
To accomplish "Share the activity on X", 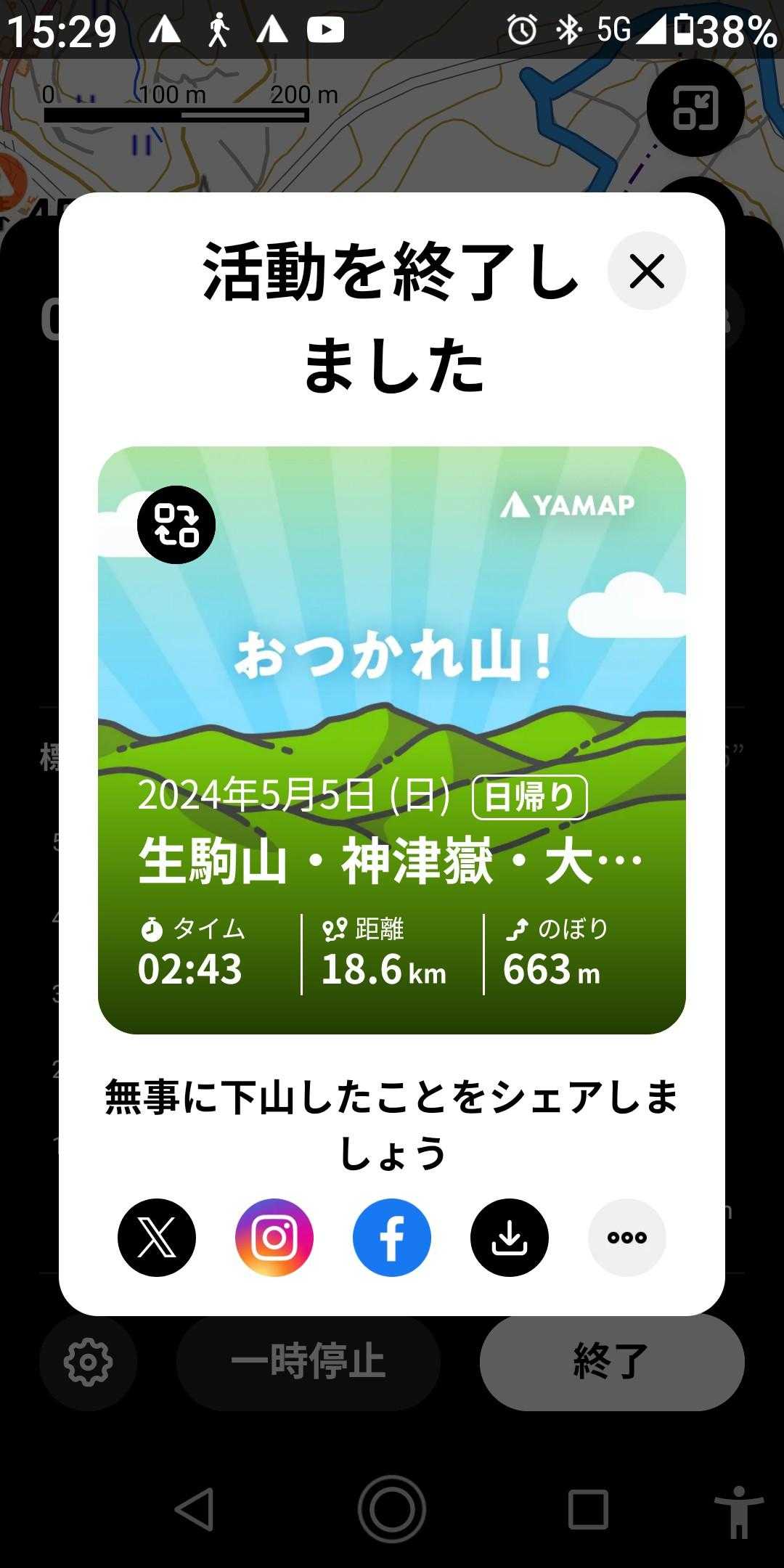I will coord(157,1238).
